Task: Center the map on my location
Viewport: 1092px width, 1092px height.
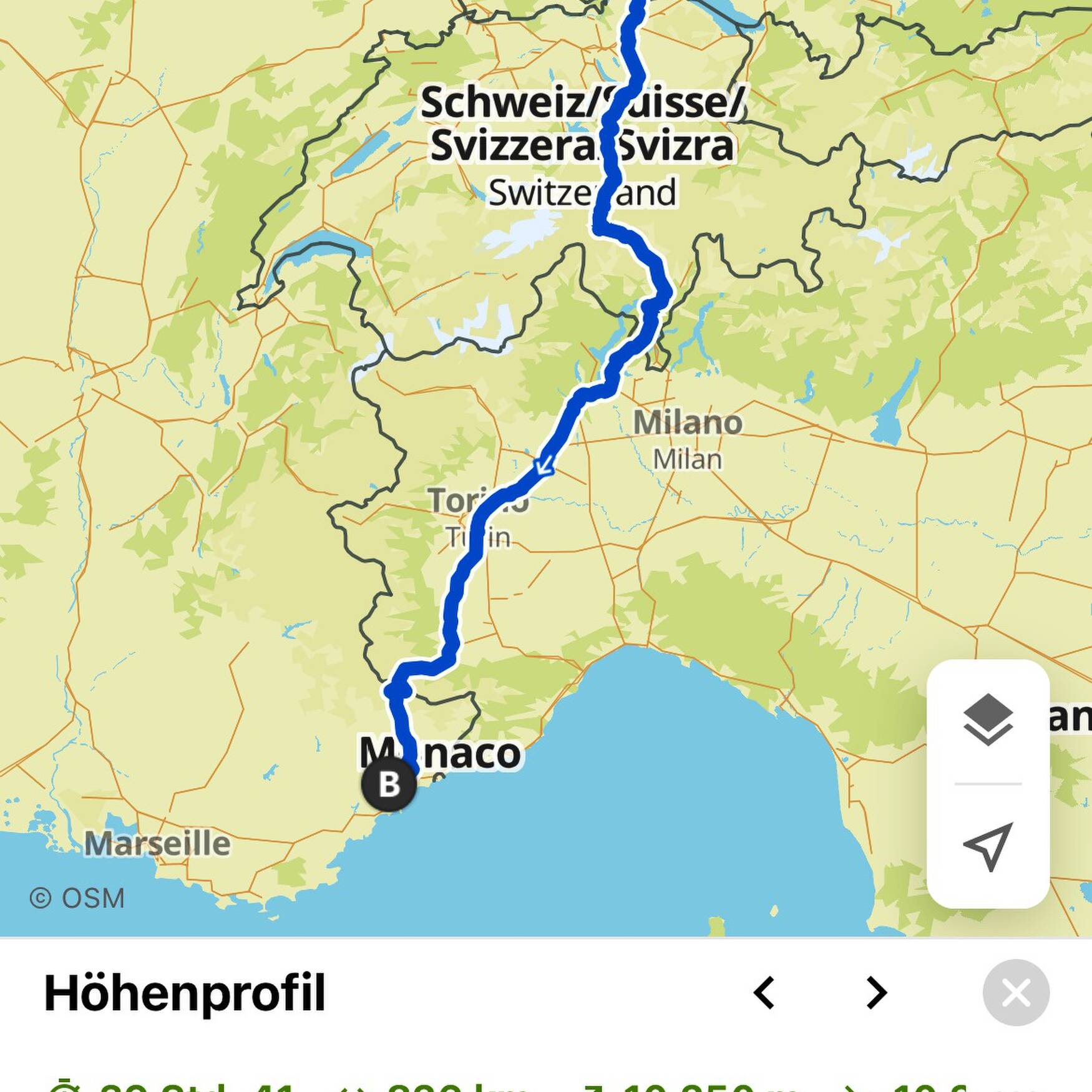Action: tap(988, 846)
